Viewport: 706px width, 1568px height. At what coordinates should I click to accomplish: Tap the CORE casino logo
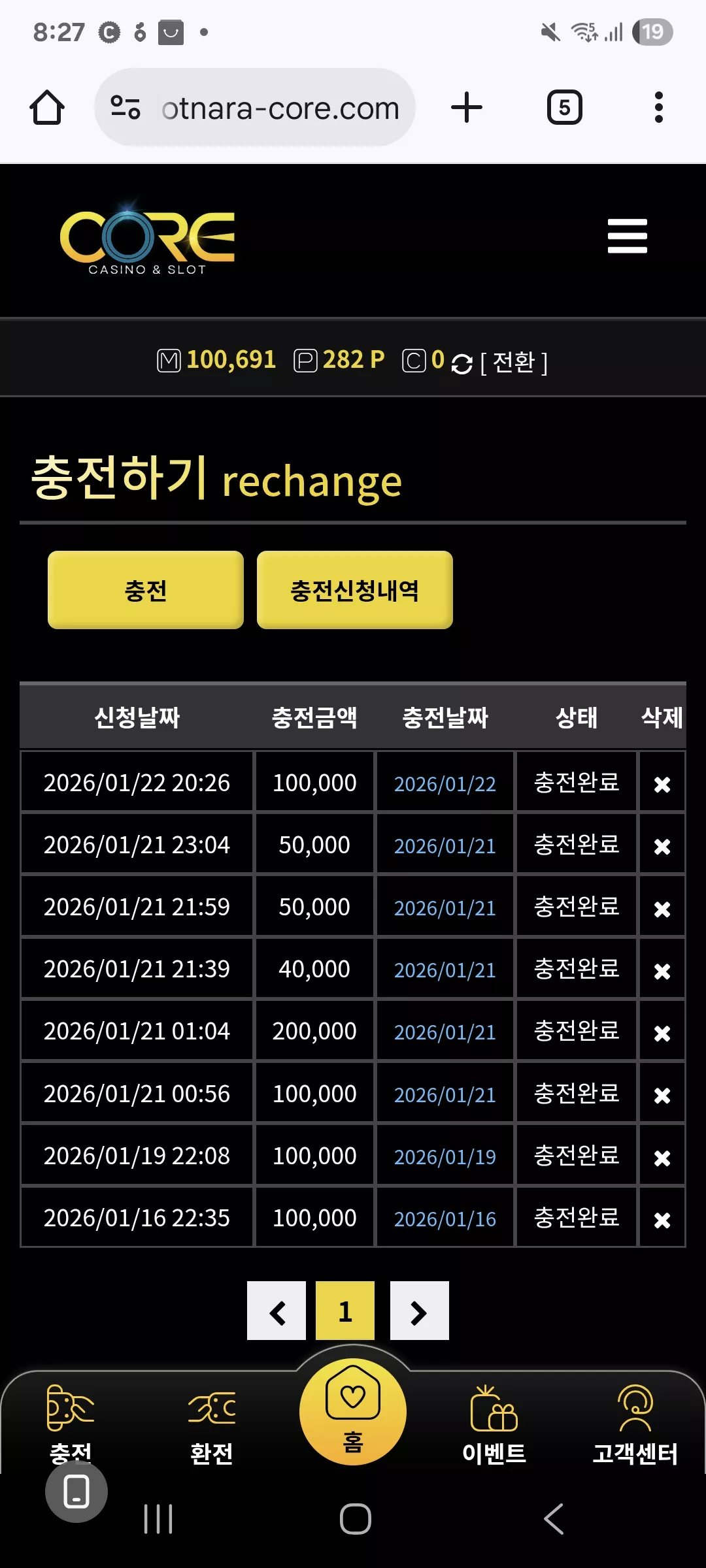147,239
